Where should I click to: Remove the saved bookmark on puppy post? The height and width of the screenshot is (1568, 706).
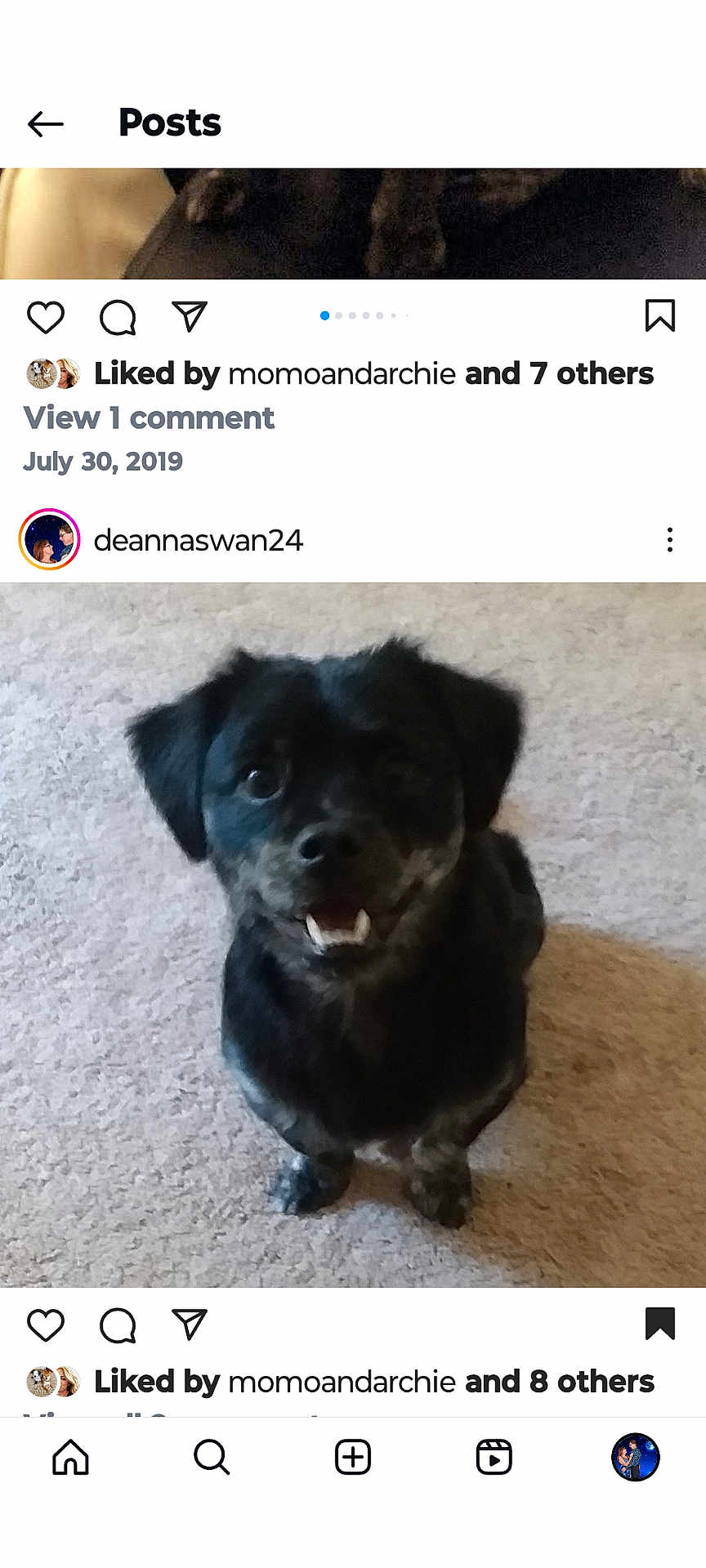click(659, 1324)
